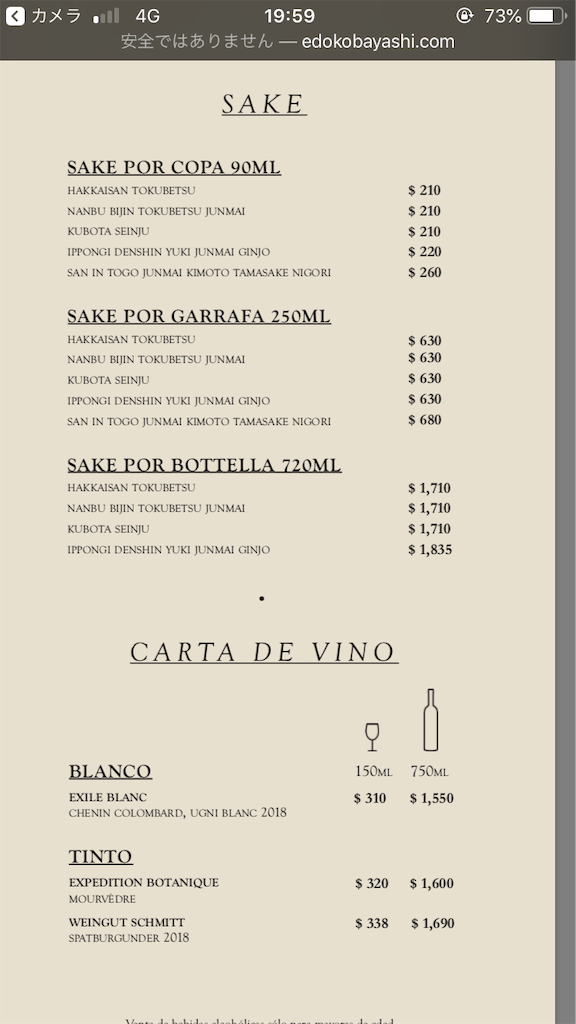This screenshot has height=1024, width=576.
Task: Tap the edokobayashi.com address bar
Action: 288,42
